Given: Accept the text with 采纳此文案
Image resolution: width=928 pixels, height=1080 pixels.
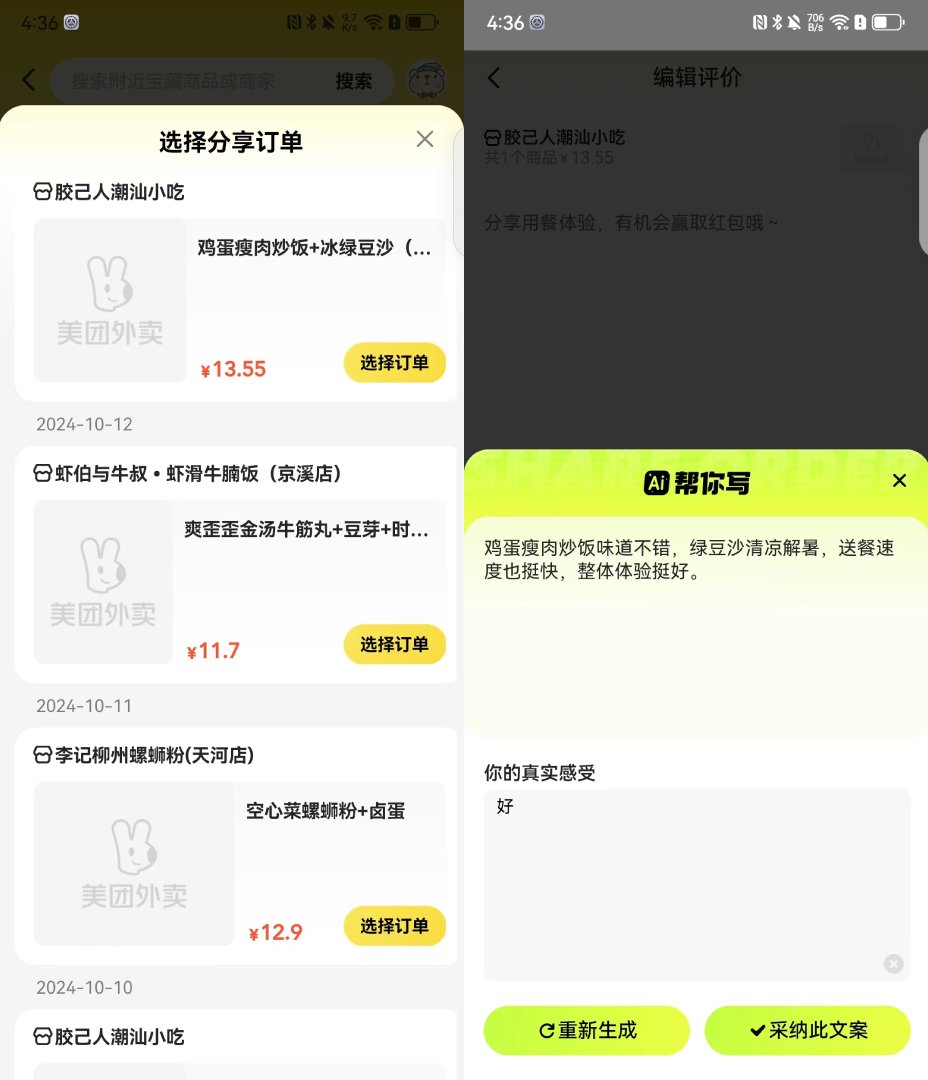Looking at the screenshot, I should pyautogui.click(x=808, y=1030).
